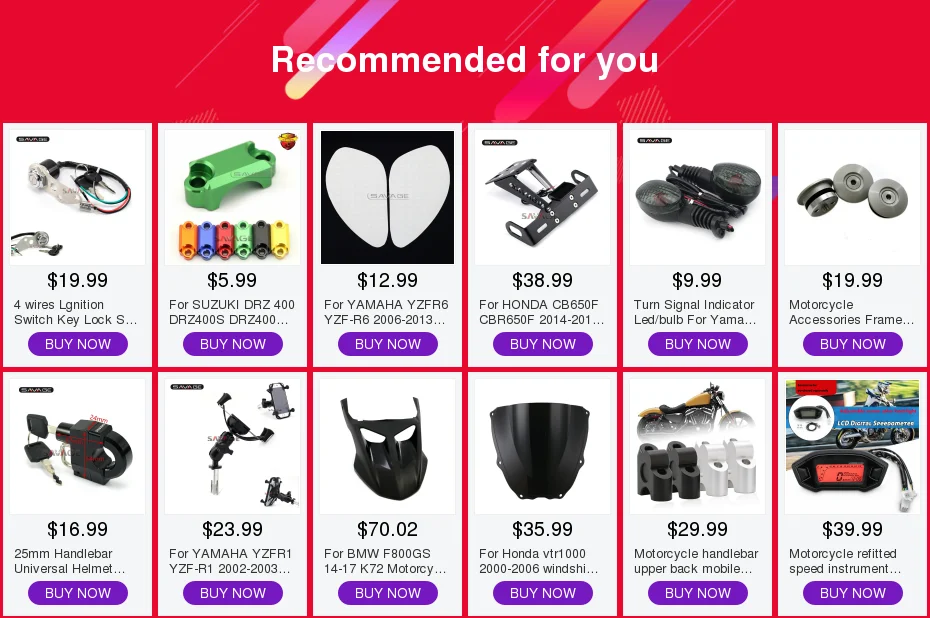Screen dimensions: 930x618
Task: Tap BUY NOW for the $39.99 speed instrument
Action: (x=853, y=593)
